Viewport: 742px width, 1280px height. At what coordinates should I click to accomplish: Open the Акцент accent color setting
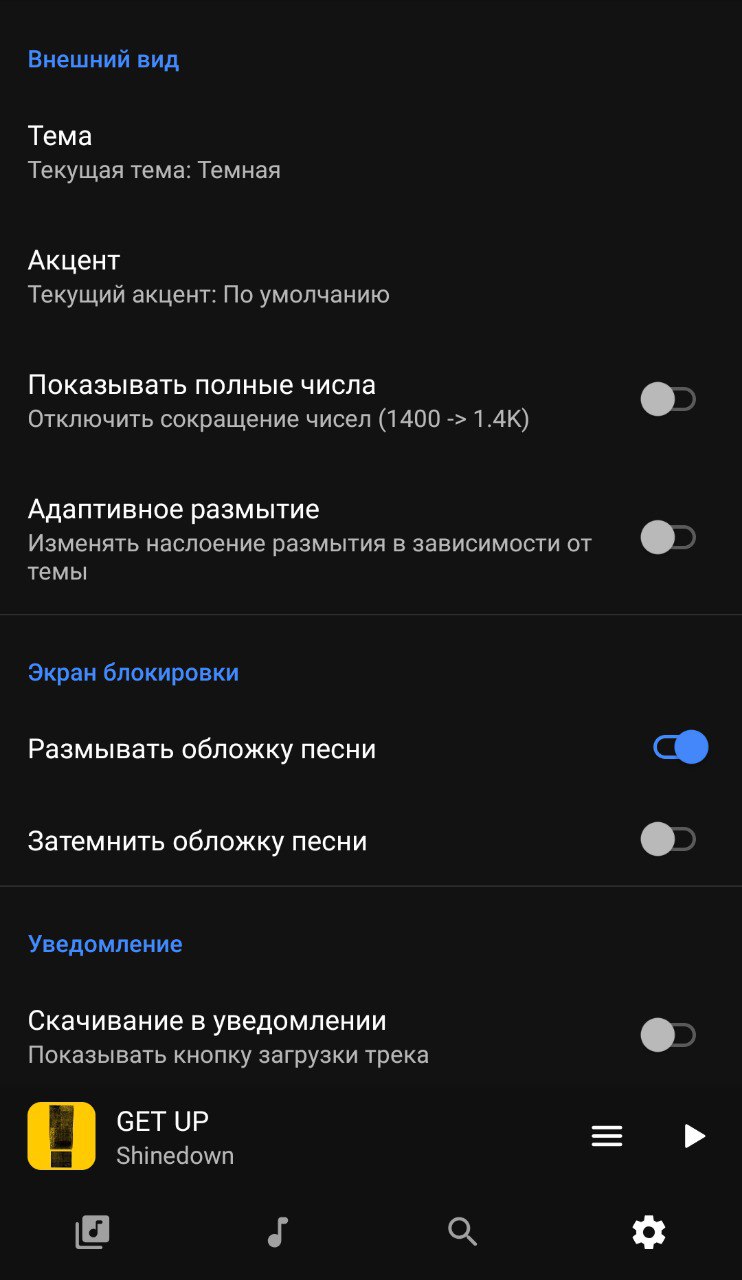pyautogui.click(x=371, y=277)
